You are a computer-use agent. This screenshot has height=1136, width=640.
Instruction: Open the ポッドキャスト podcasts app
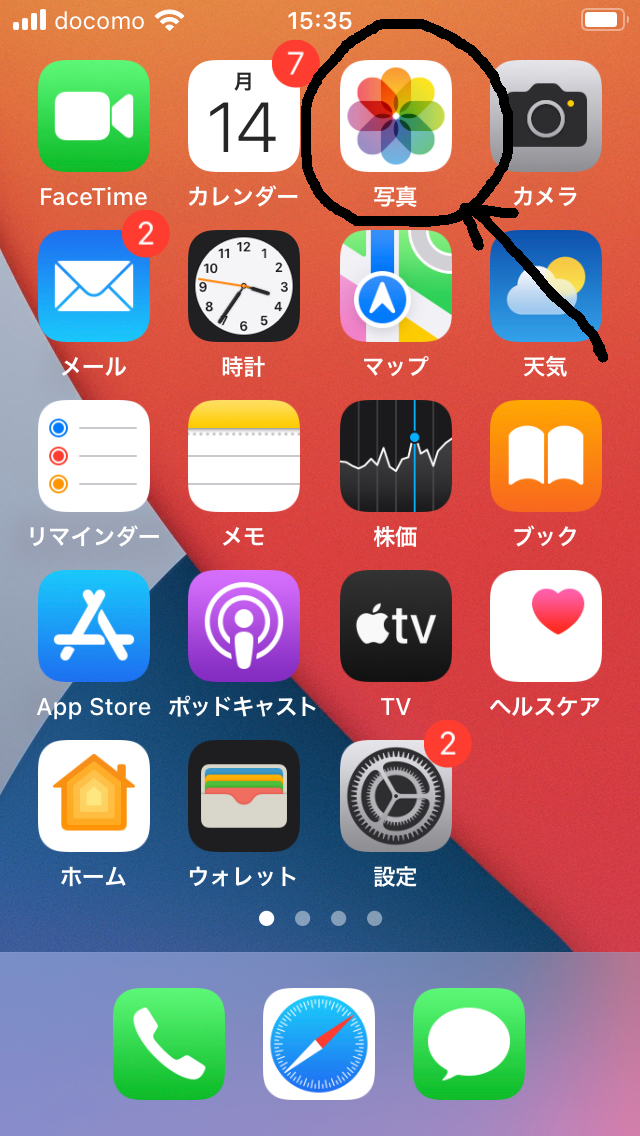(x=244, y=626)
